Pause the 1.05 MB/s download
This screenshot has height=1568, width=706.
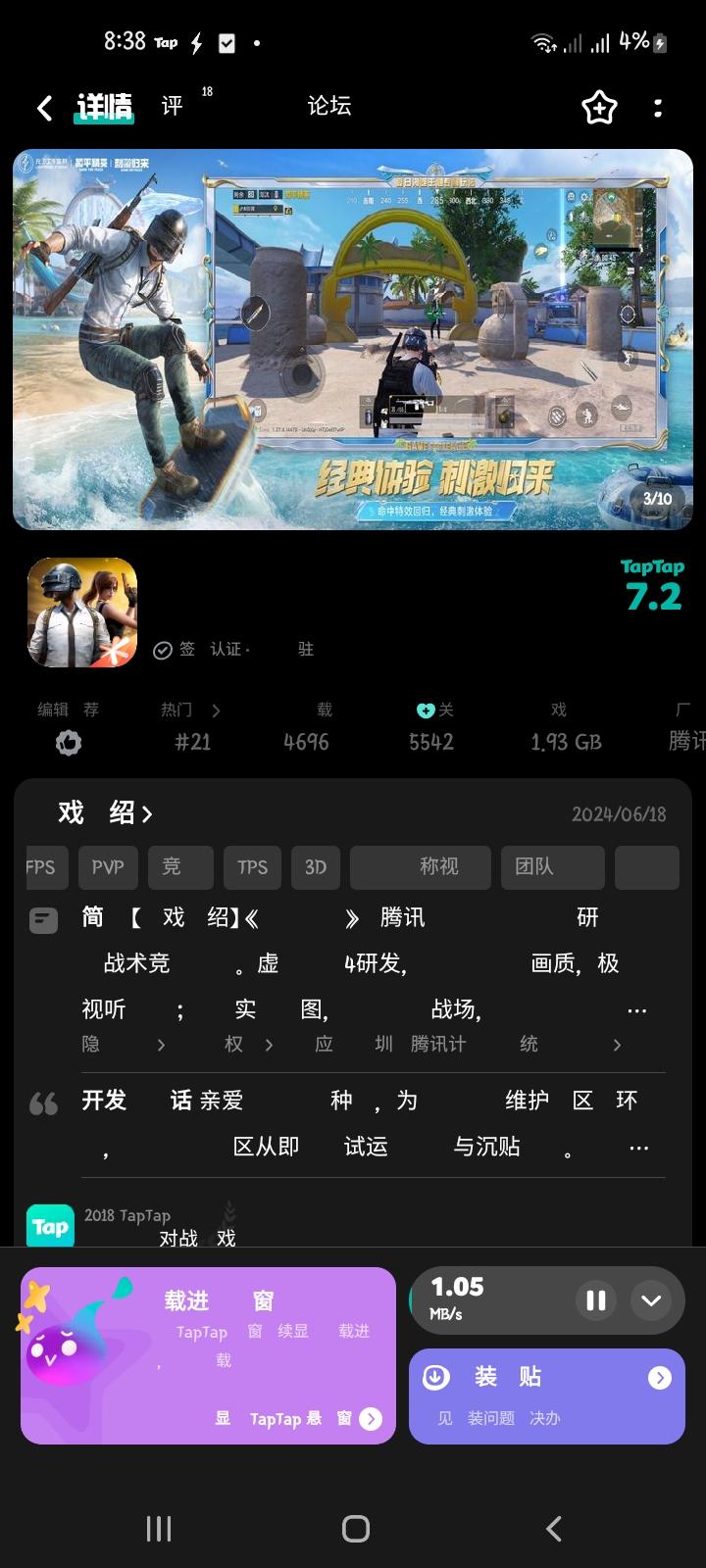pyautogui.click(x=595, y=1300)
